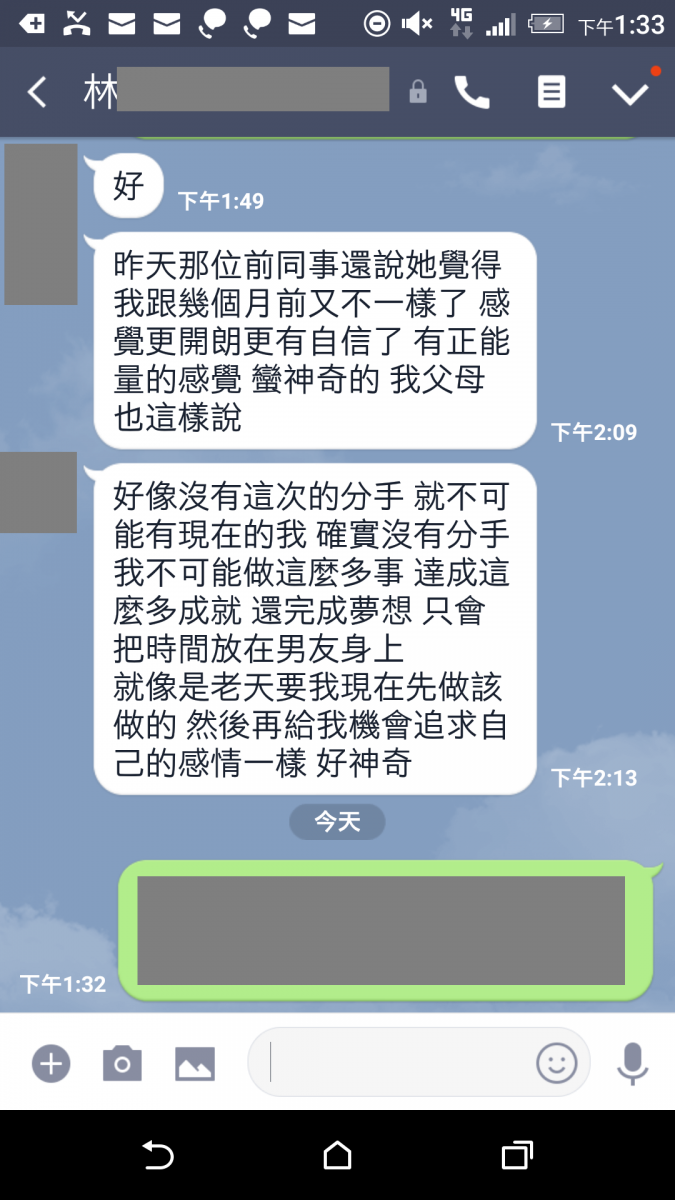This screenshot has width=675, height=1200.
Task: Tap the Android home button
Action: pos(337,1156)
